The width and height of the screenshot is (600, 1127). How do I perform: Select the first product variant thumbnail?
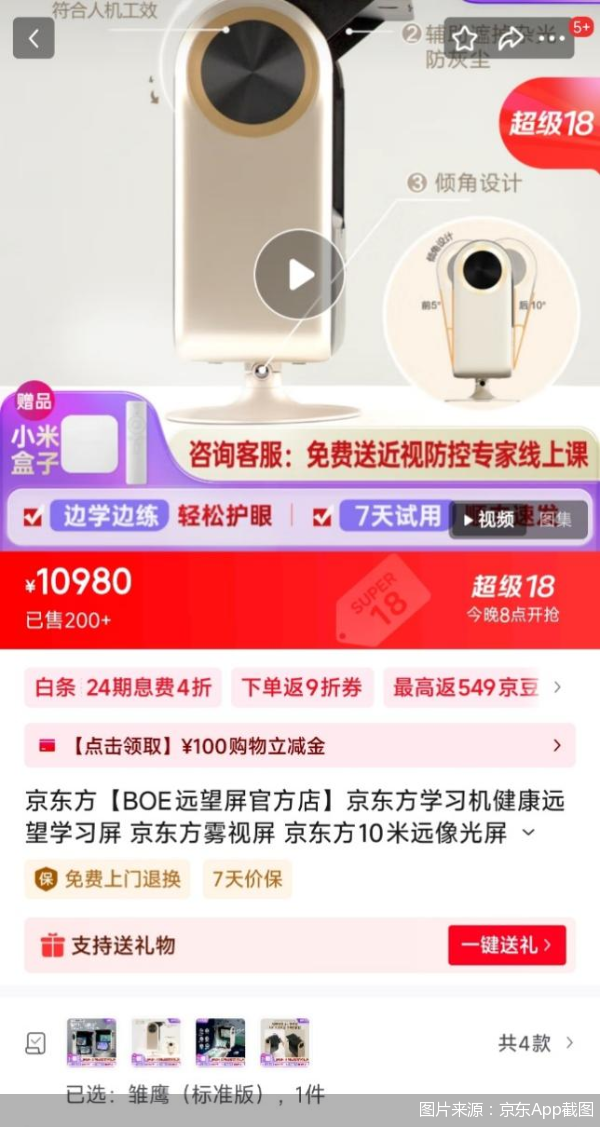click(x=91, y=1043)
